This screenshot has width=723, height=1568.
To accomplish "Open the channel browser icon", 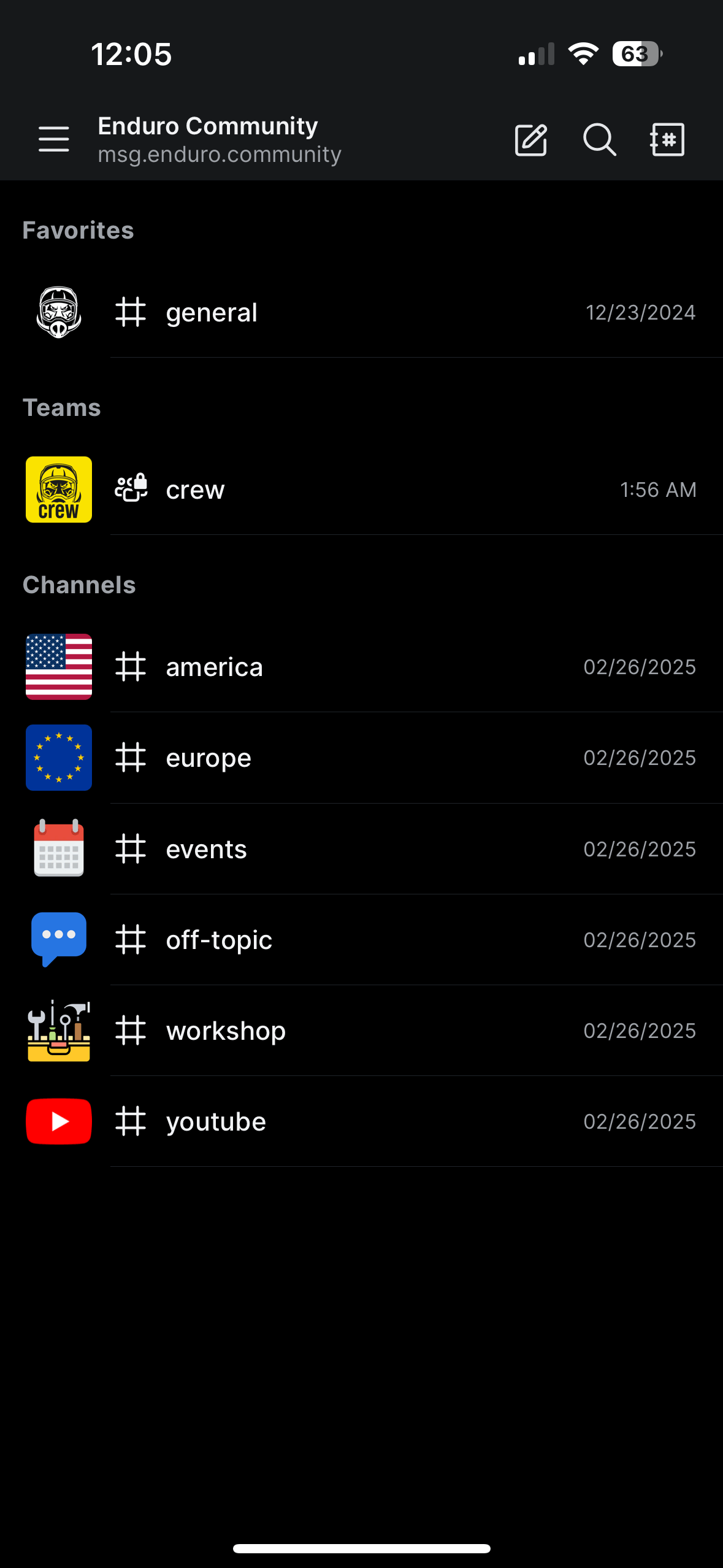I will (667, 140).
